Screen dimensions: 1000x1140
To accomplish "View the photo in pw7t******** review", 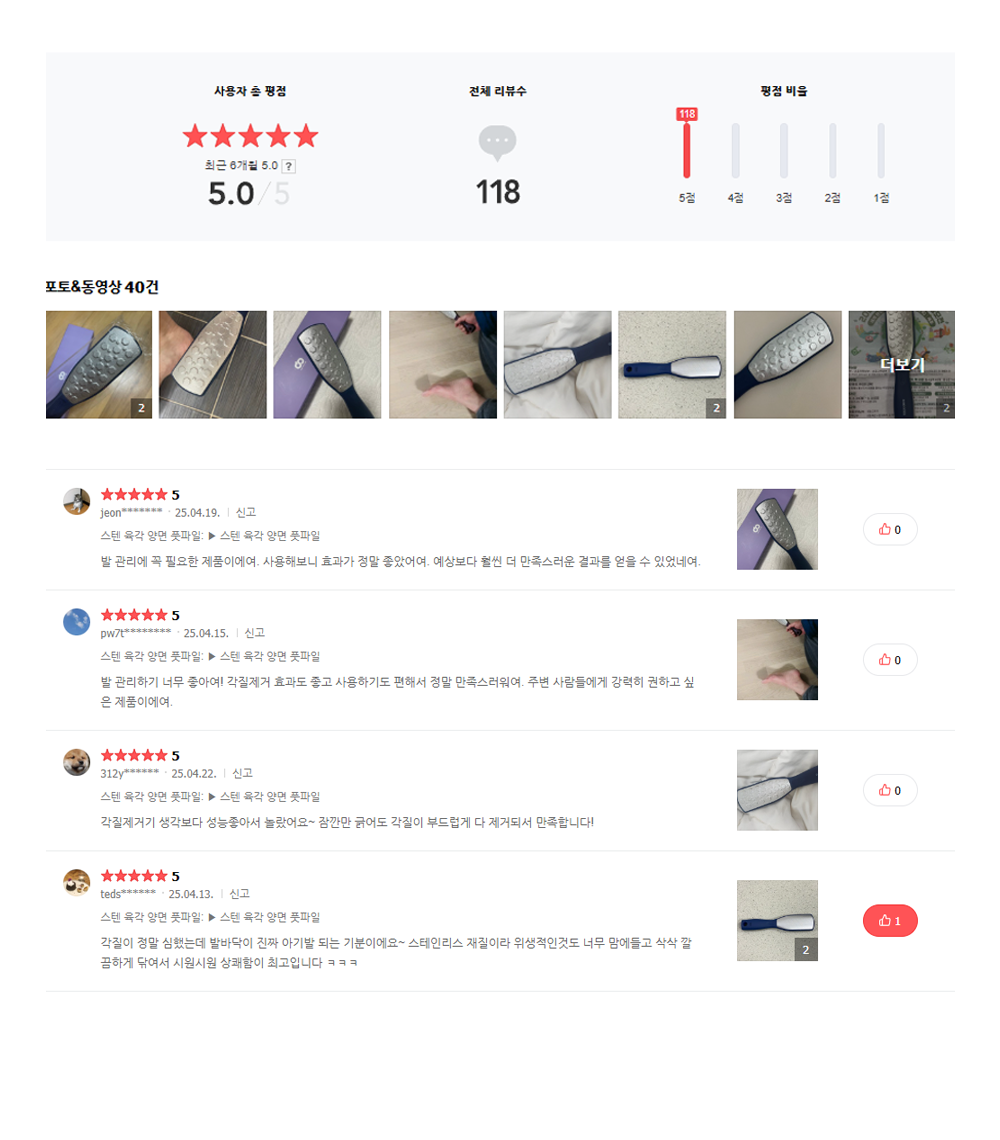I will click(x=777, y=660).
